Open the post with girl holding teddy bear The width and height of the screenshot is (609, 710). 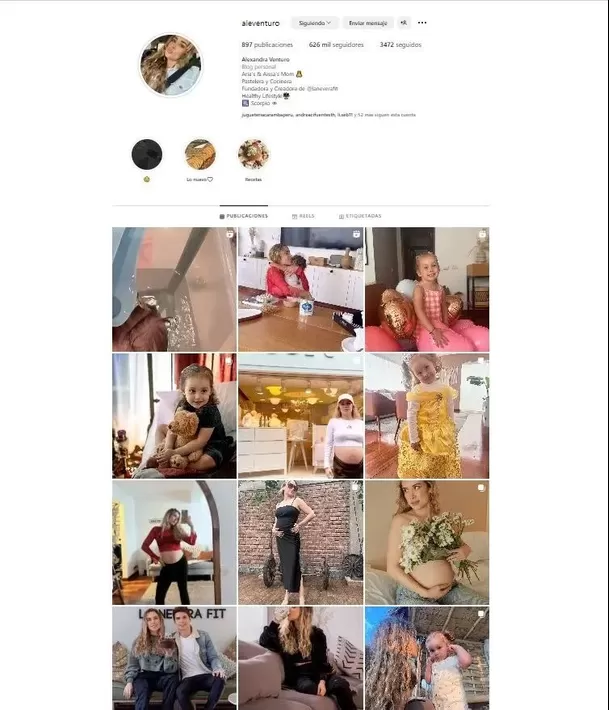(x=174, y=415)
